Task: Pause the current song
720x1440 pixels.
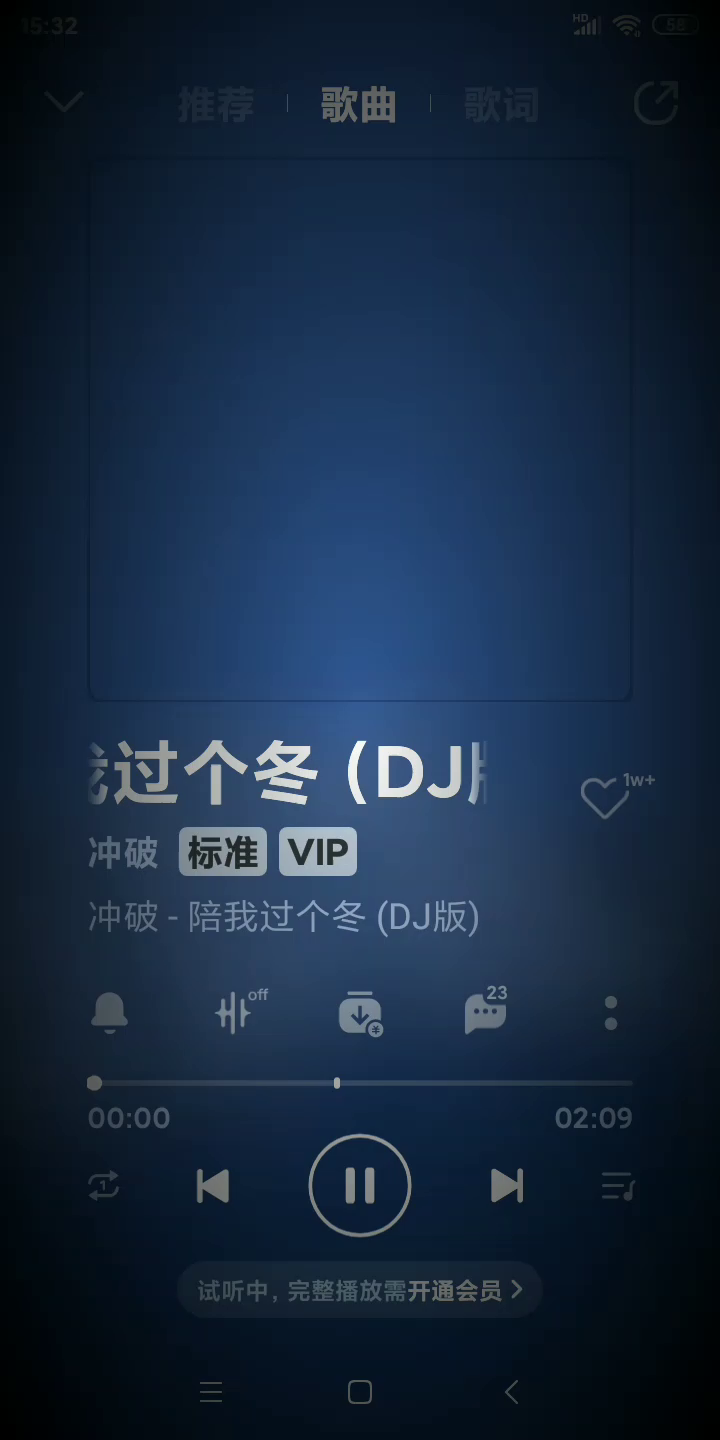Action: [x=360, y=1186]
